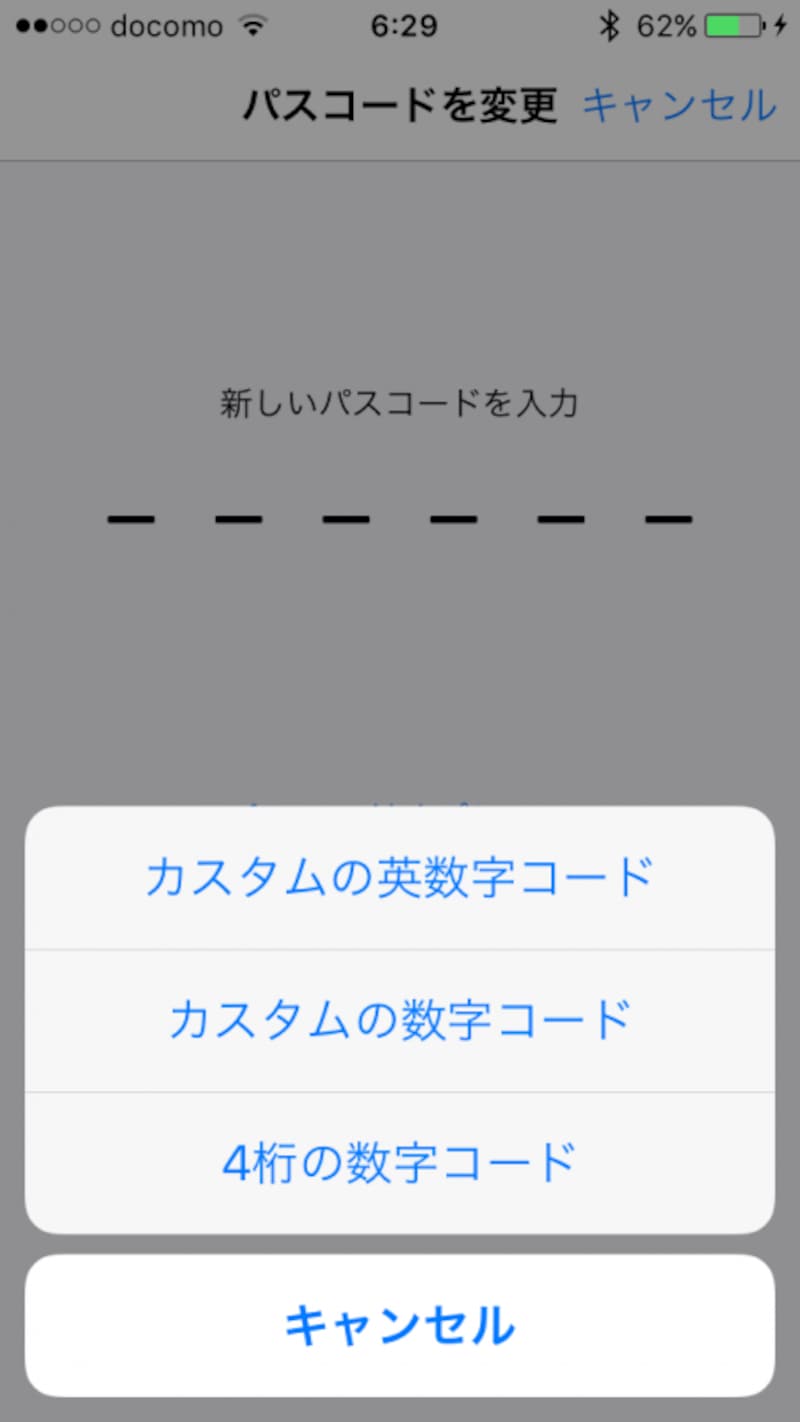Image resolution: width=800 pixels, height=1422 pixels.
Task: Select カスタムの英数字コード option
Action: click(x=400, y=875)
